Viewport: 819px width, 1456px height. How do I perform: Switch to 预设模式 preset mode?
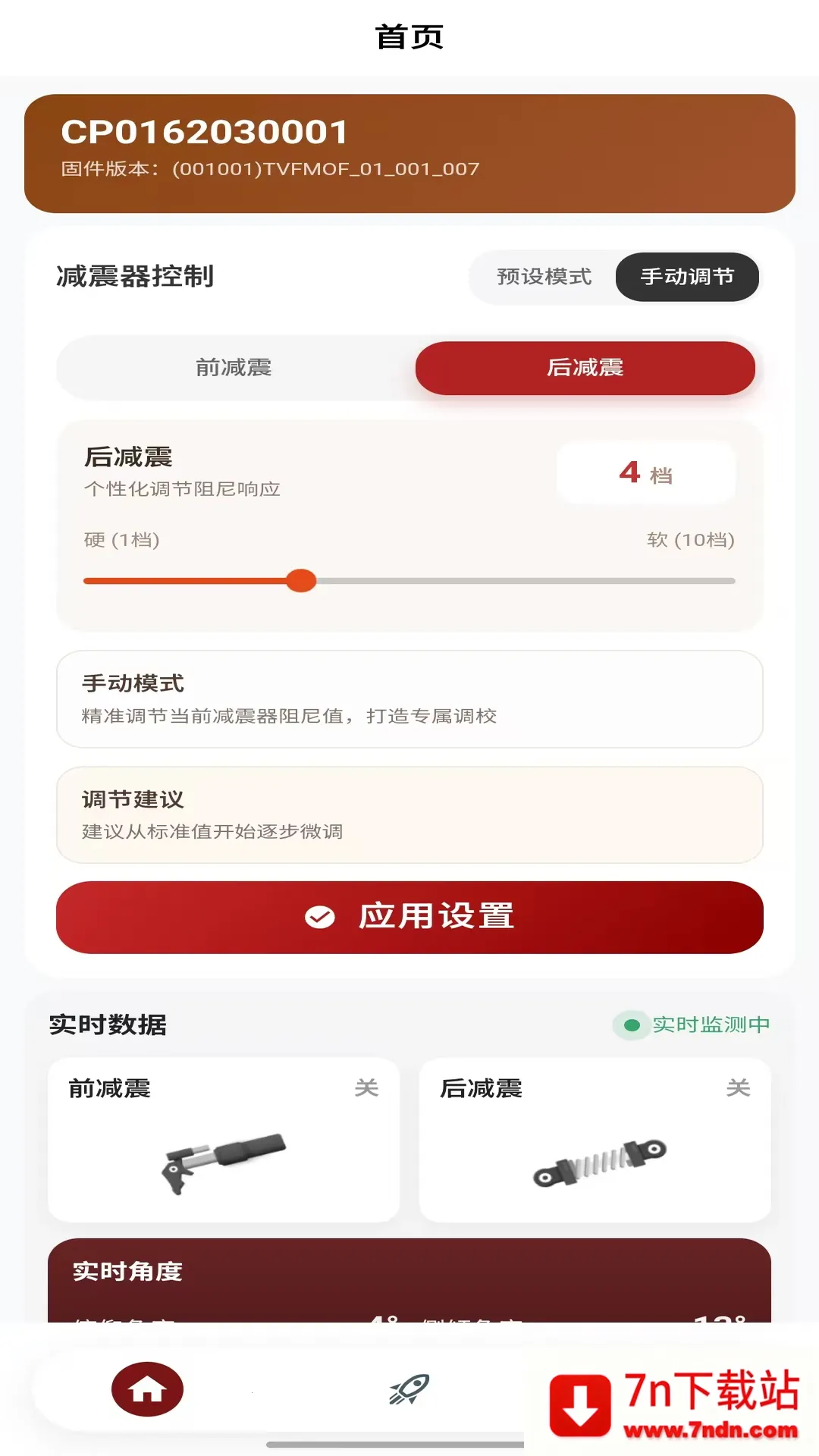(544, 277)
